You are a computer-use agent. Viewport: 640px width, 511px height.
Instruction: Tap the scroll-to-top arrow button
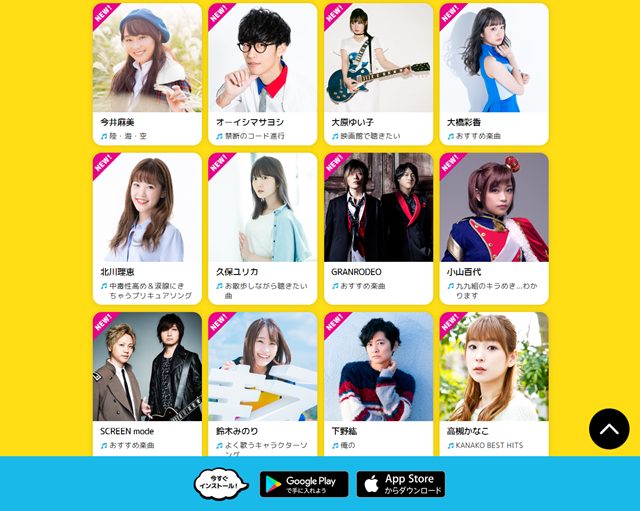pos(609,429)
